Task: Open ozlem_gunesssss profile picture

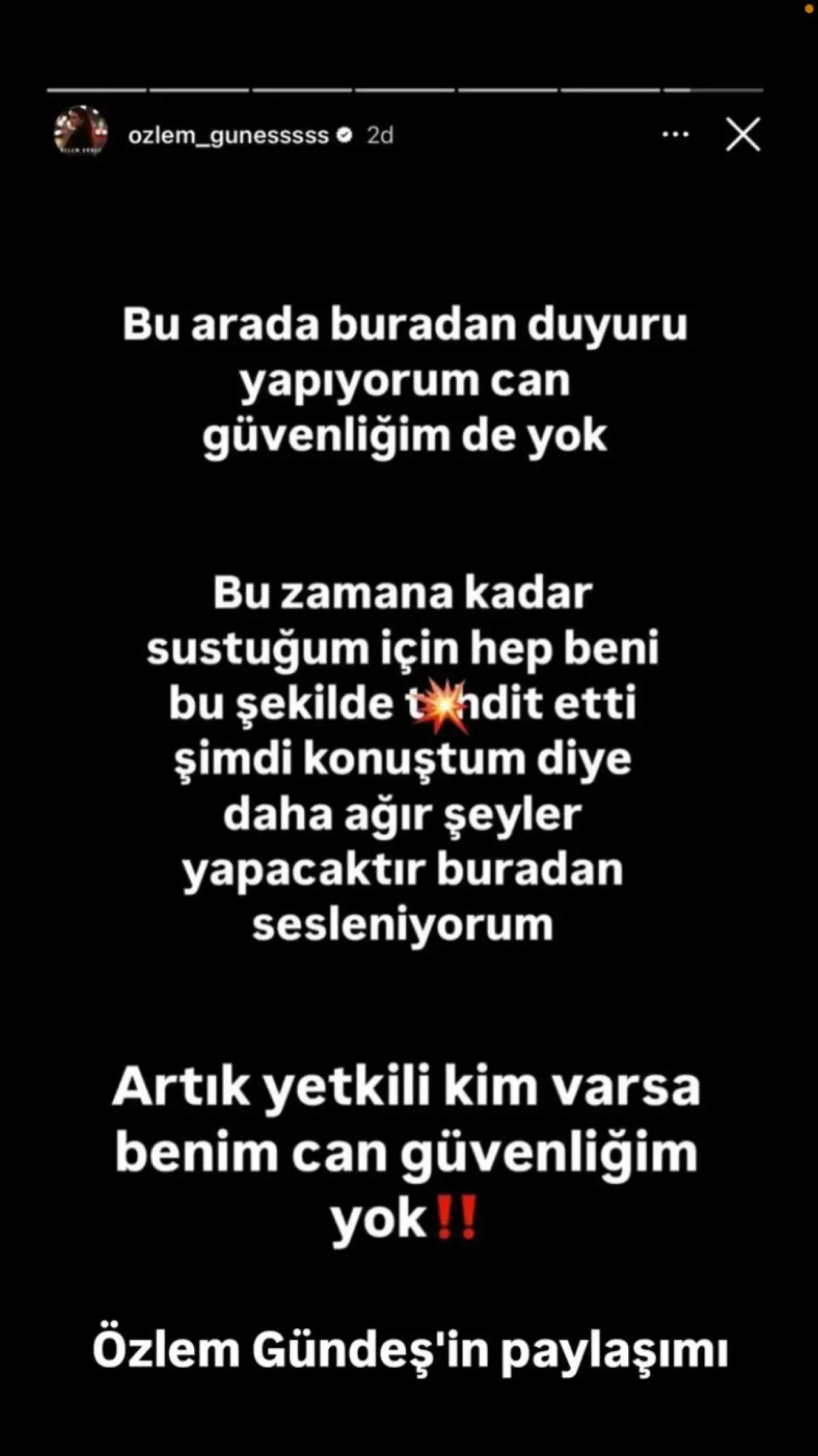Action: pyautogui.click(x=81, y=132)
